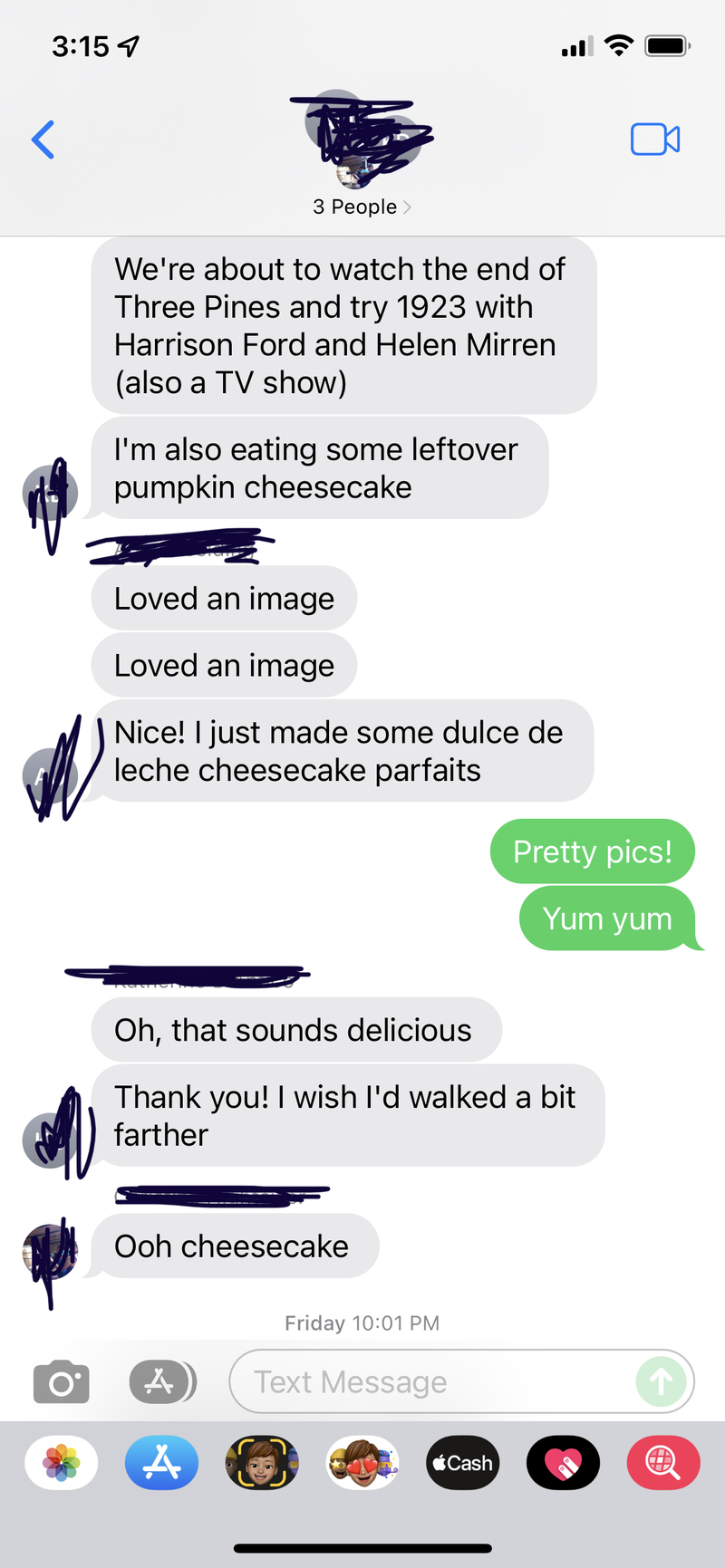Go back to the conversations list
The width and height of the screenshot is (725, 1568).
43,139
